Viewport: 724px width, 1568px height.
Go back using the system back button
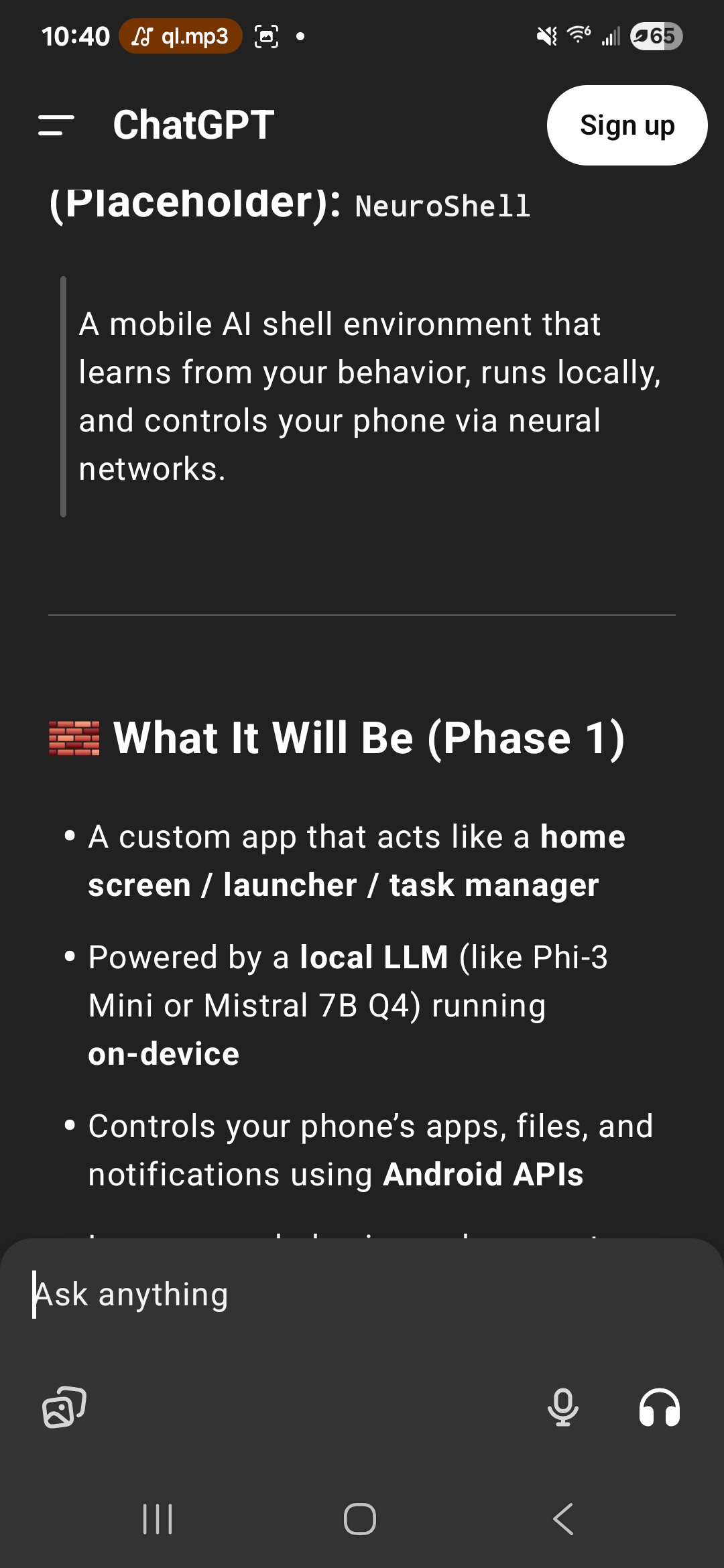(x=564, y=1518)
